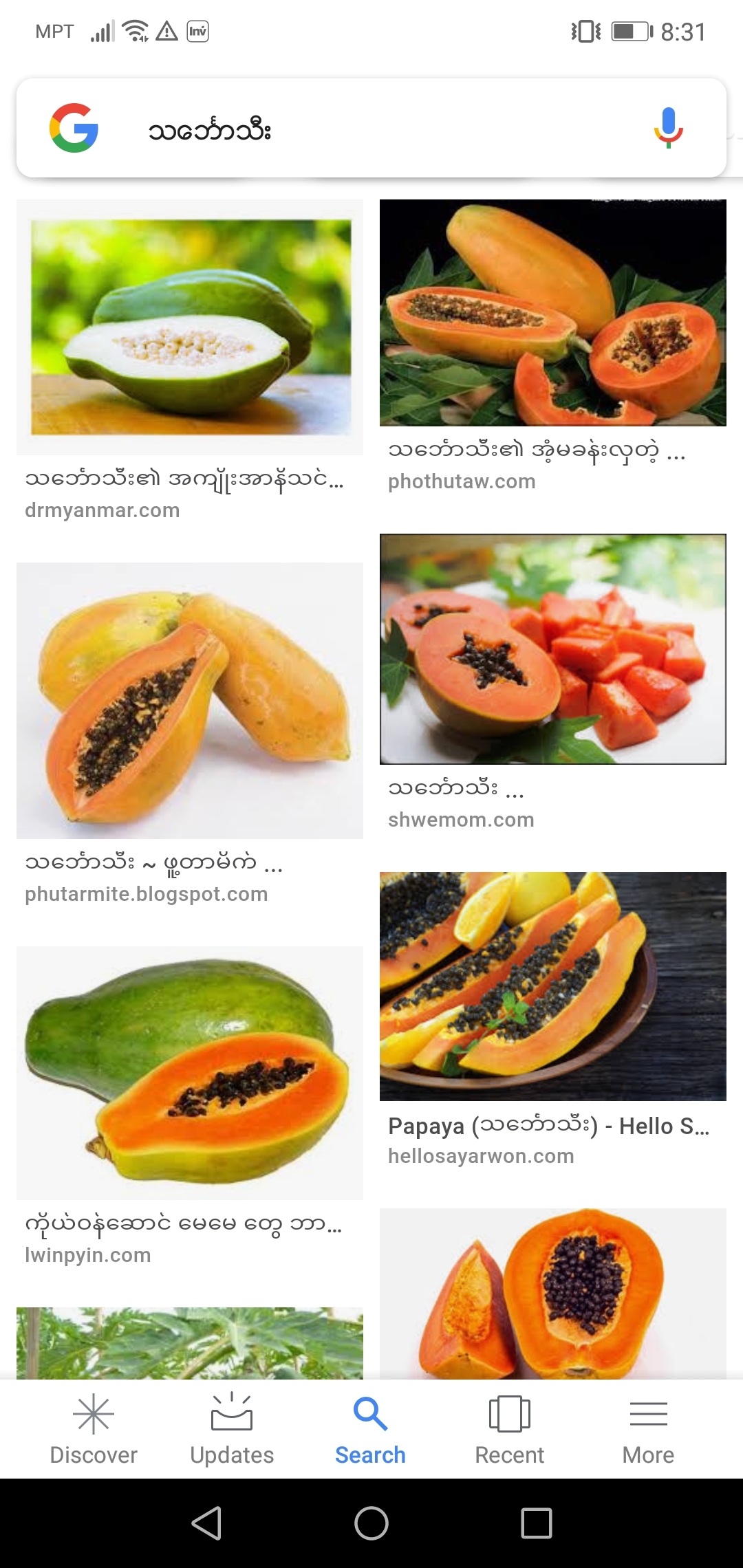
Task: Go back using the system back button
Action: pyautogui.click(x=206, y=1523)
